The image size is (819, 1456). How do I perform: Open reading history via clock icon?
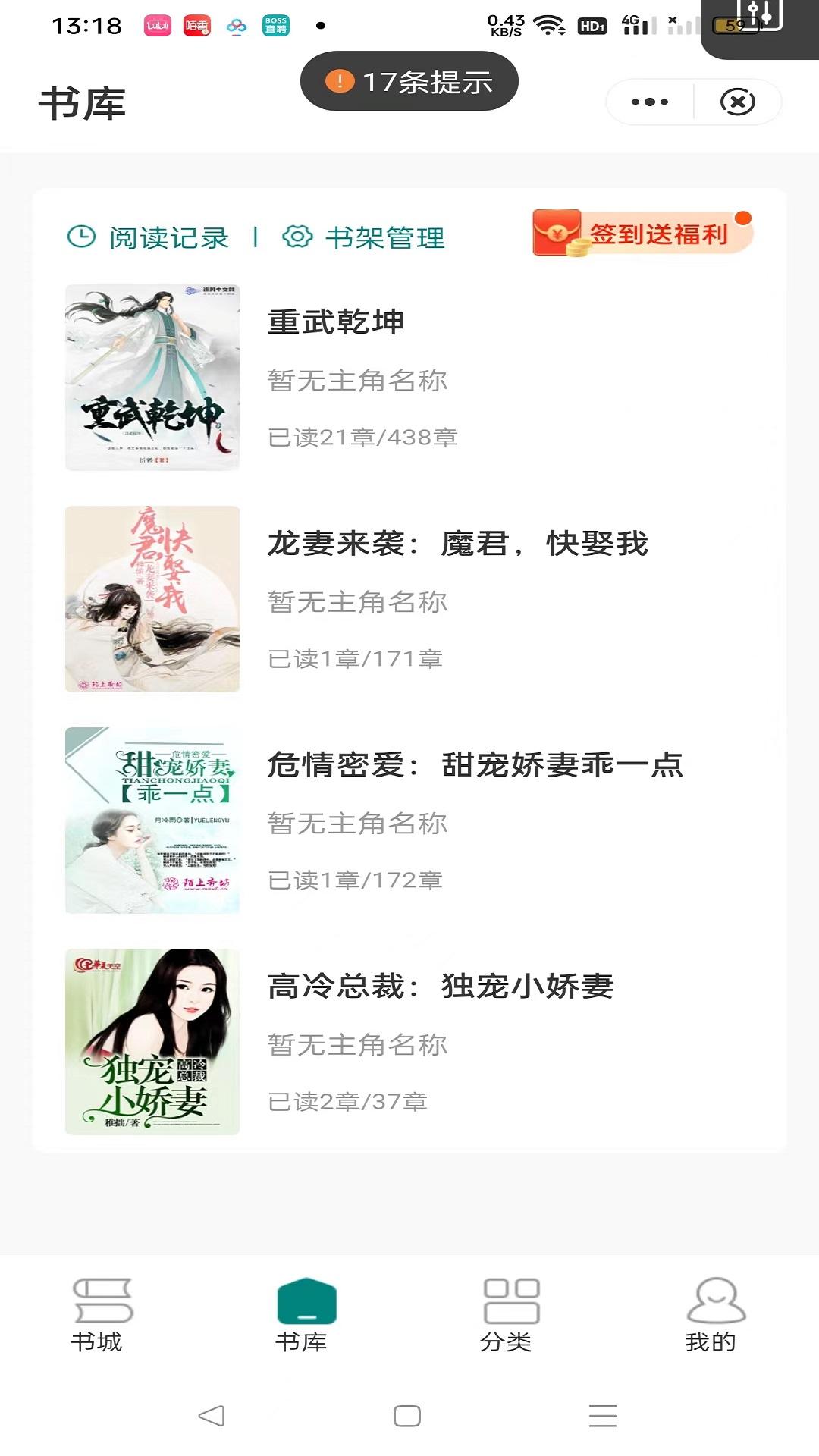click(80, 237)
